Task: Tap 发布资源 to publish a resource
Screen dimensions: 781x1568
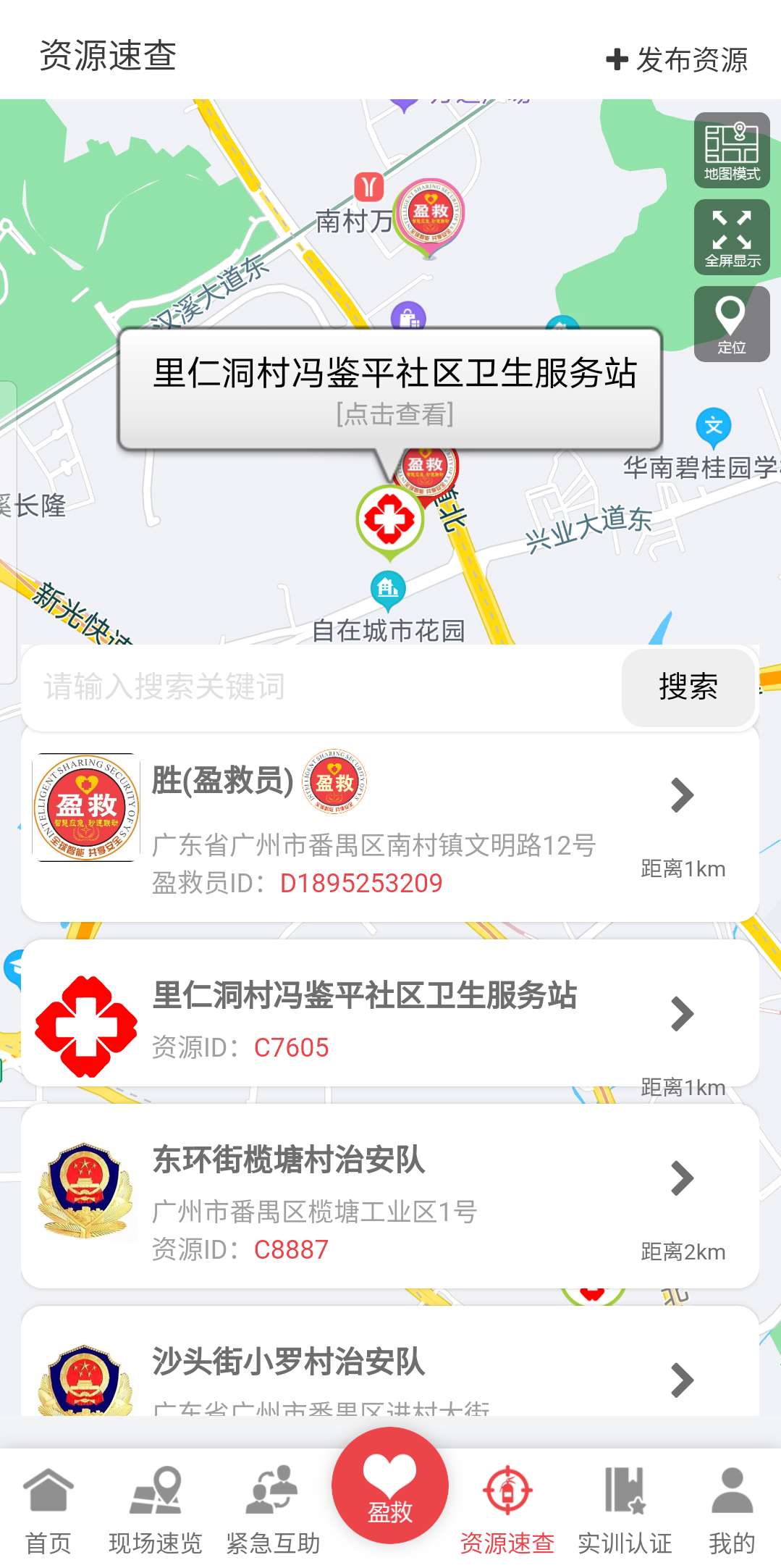Action: tap(677, 59)
